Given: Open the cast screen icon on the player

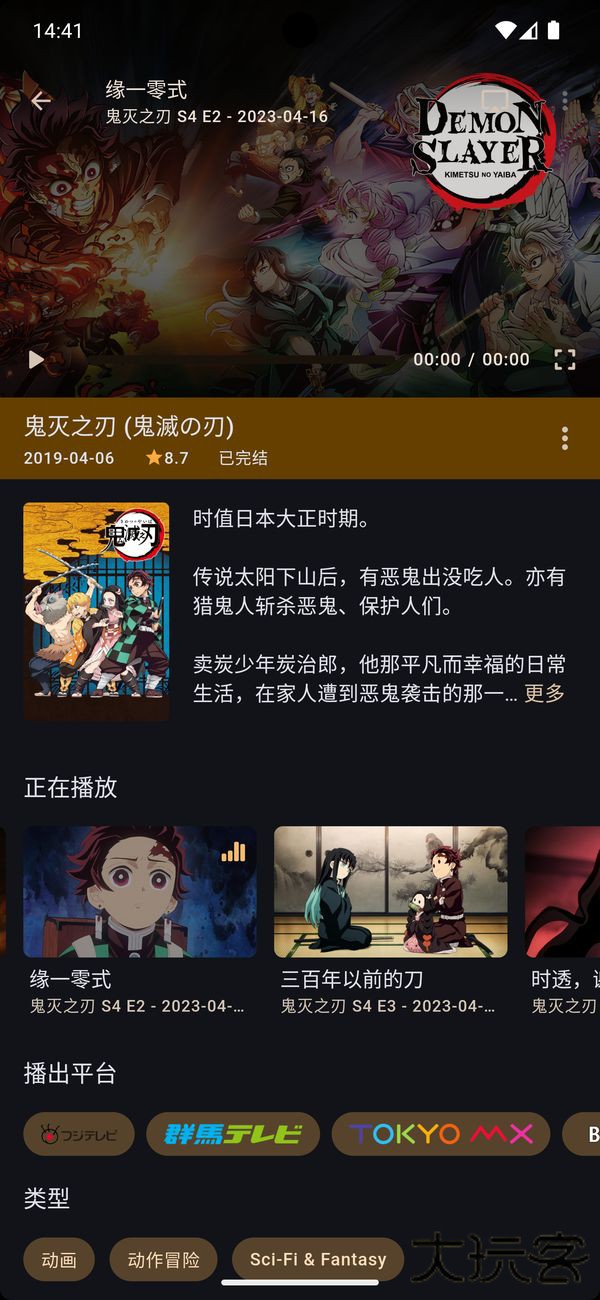Looking at the screenshot, I should 495,101.
